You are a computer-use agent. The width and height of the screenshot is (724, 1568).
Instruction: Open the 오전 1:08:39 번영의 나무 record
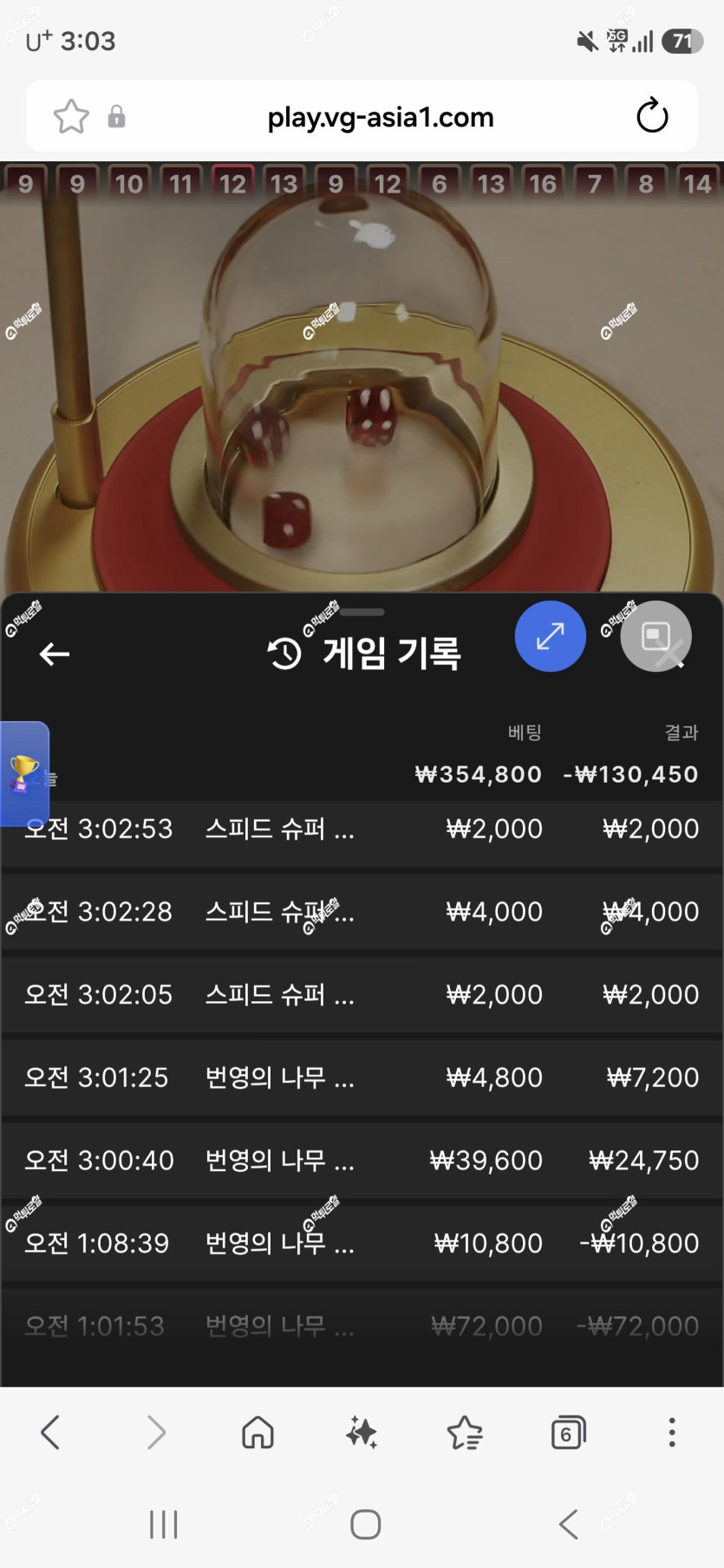point(362,1243)
